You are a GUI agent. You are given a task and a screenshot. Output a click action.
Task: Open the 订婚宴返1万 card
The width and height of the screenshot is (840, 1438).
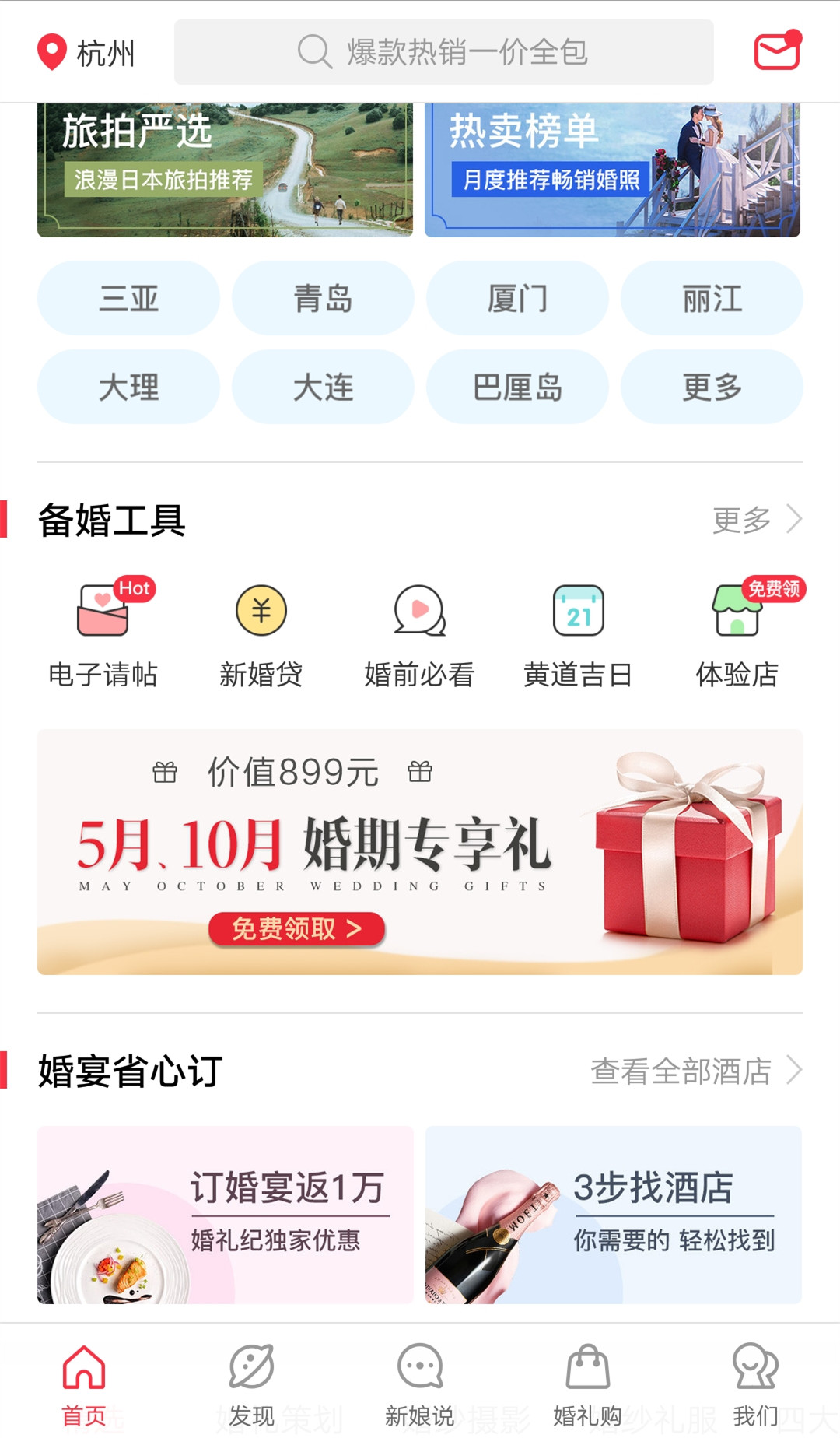click(x=226, y=1215)
